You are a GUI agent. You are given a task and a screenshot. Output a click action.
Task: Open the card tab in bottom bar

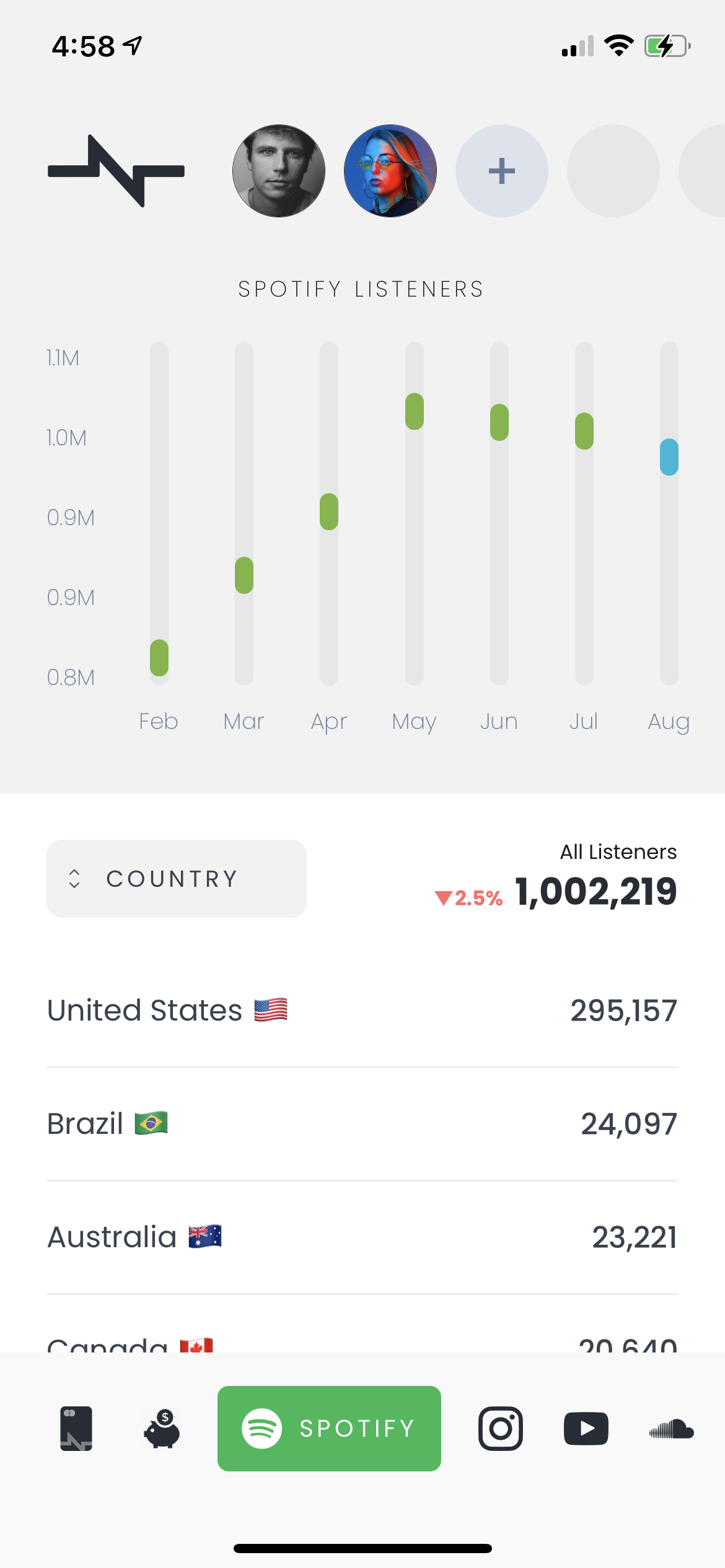[76, 1429]
